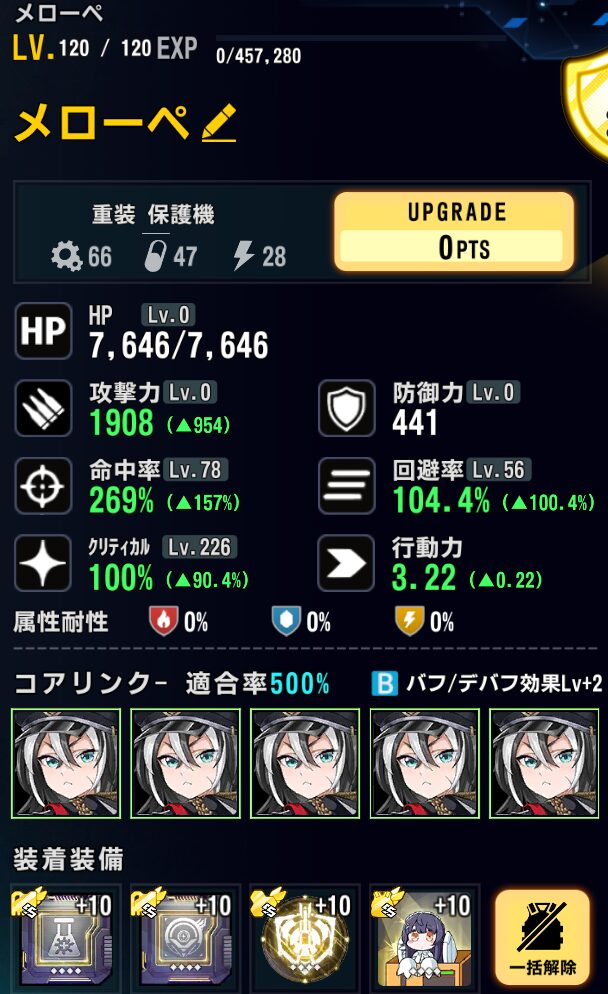Select the equipment showing a girl in a box
The image size is (608, 994).
(424, 940)
